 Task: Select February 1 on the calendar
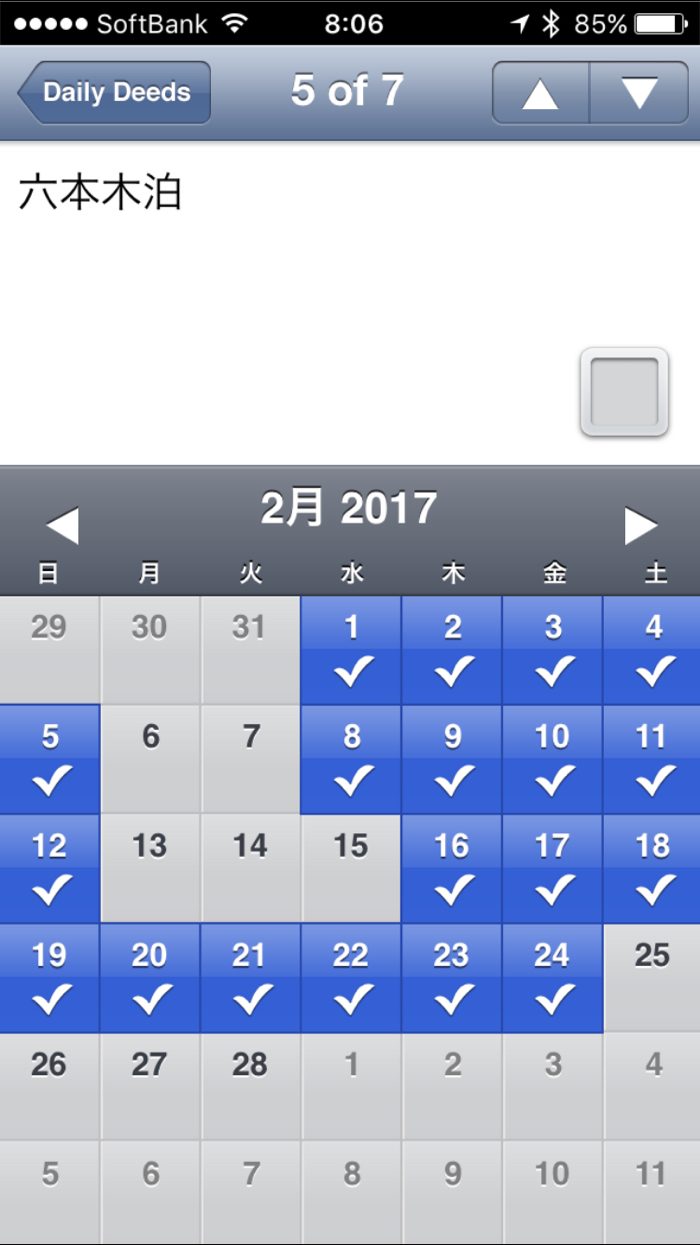pos(351,650)
